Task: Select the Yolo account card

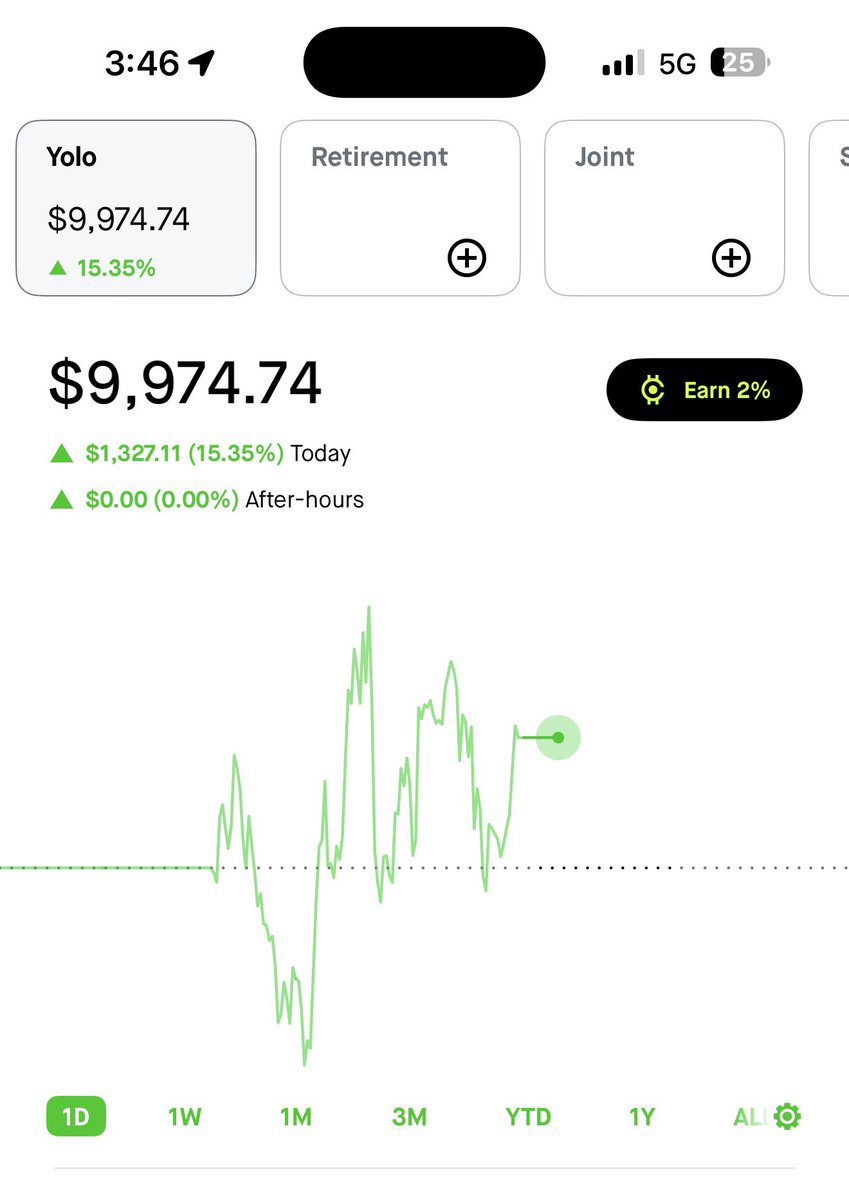Action: [x=135, y=208]
